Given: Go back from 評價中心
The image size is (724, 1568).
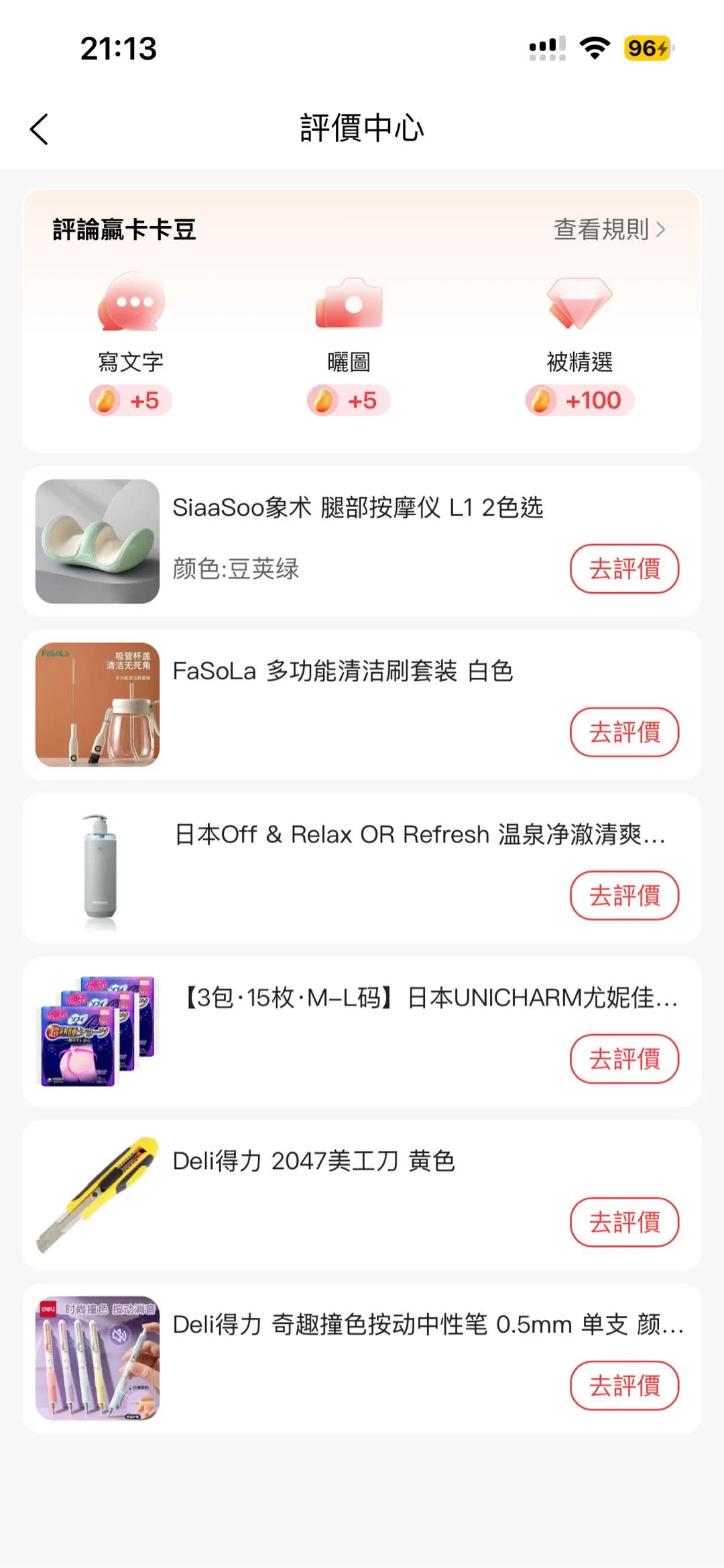Looking at the screenshot, I should click(40, 129).
